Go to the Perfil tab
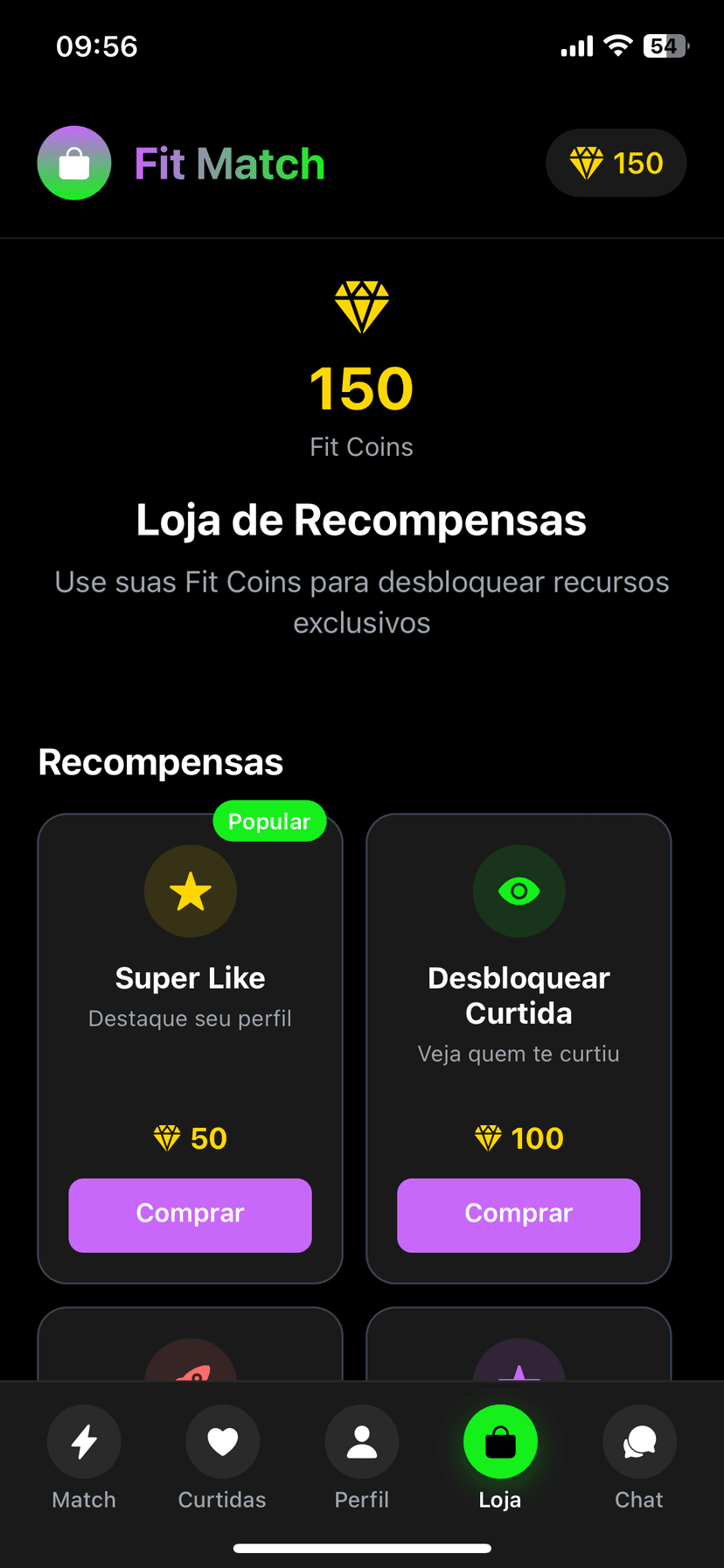This screenshot has height=1568, width=724. [x=361, y=1458]
